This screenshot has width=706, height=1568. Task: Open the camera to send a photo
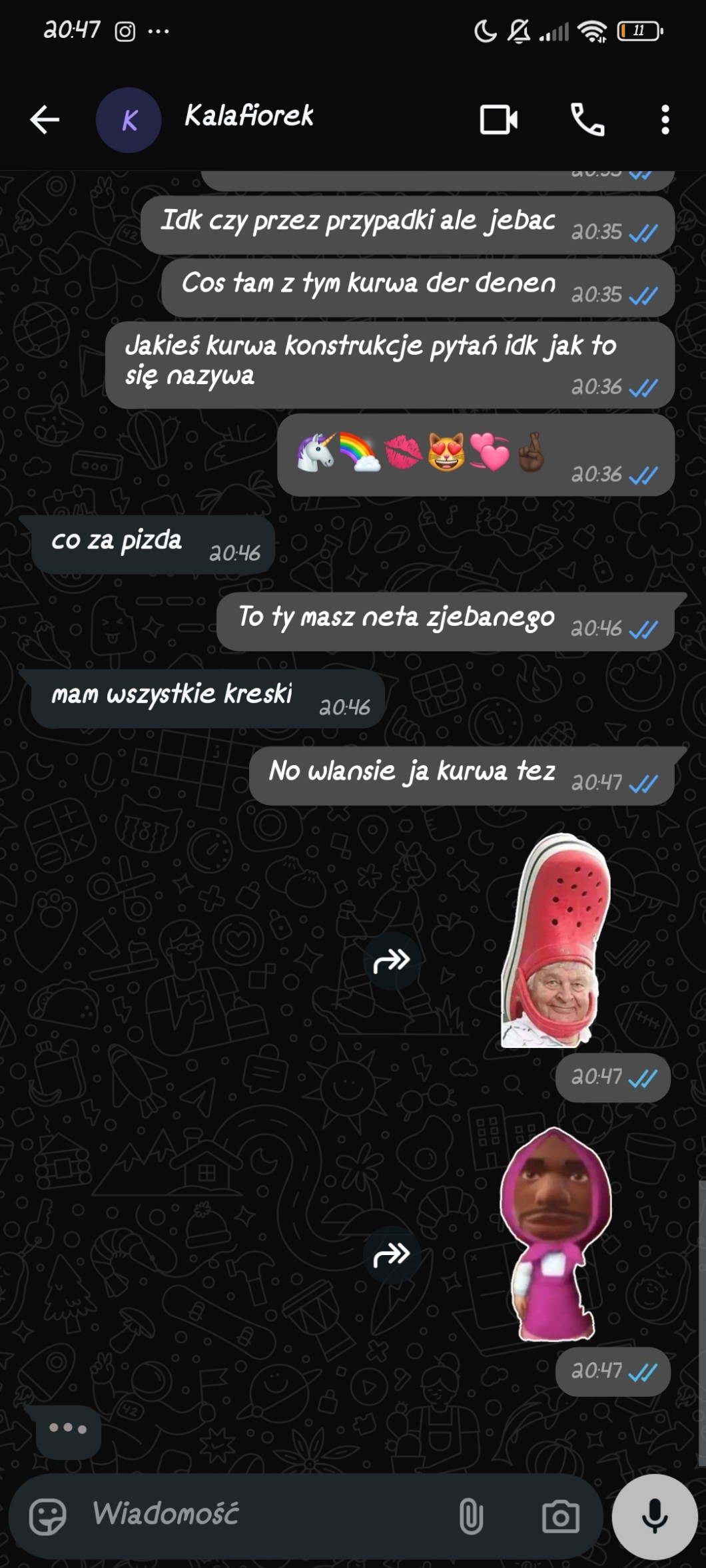(x=560, y=1516)
